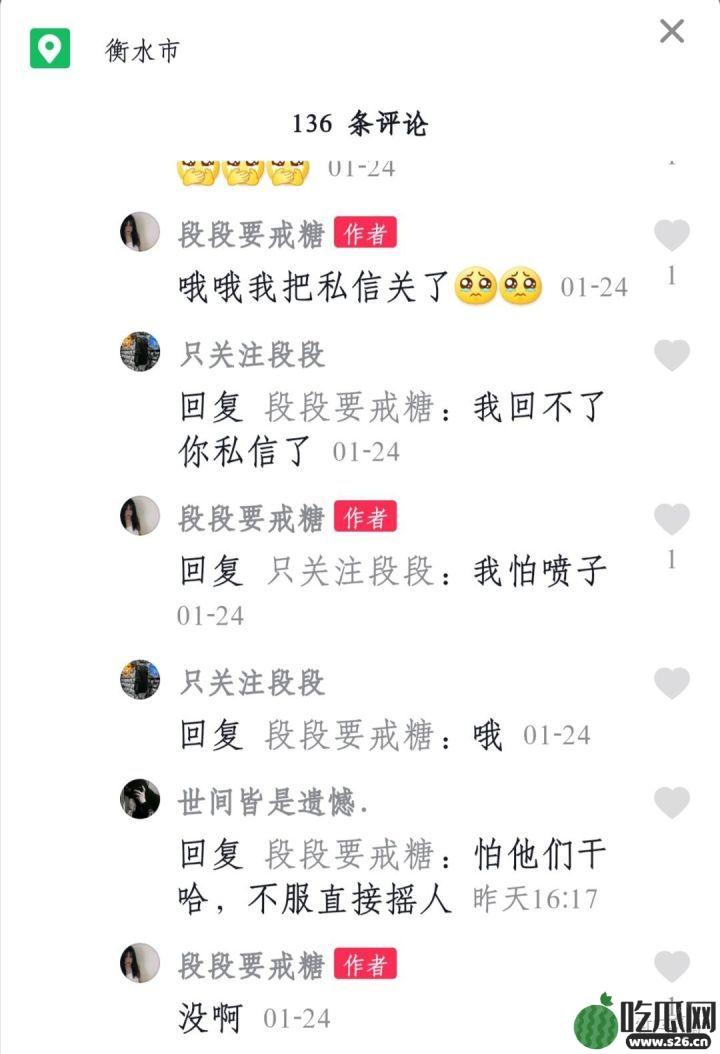Like the author's comment 没啊
Screen dimensions: 720x1054
tap(672, 967)
